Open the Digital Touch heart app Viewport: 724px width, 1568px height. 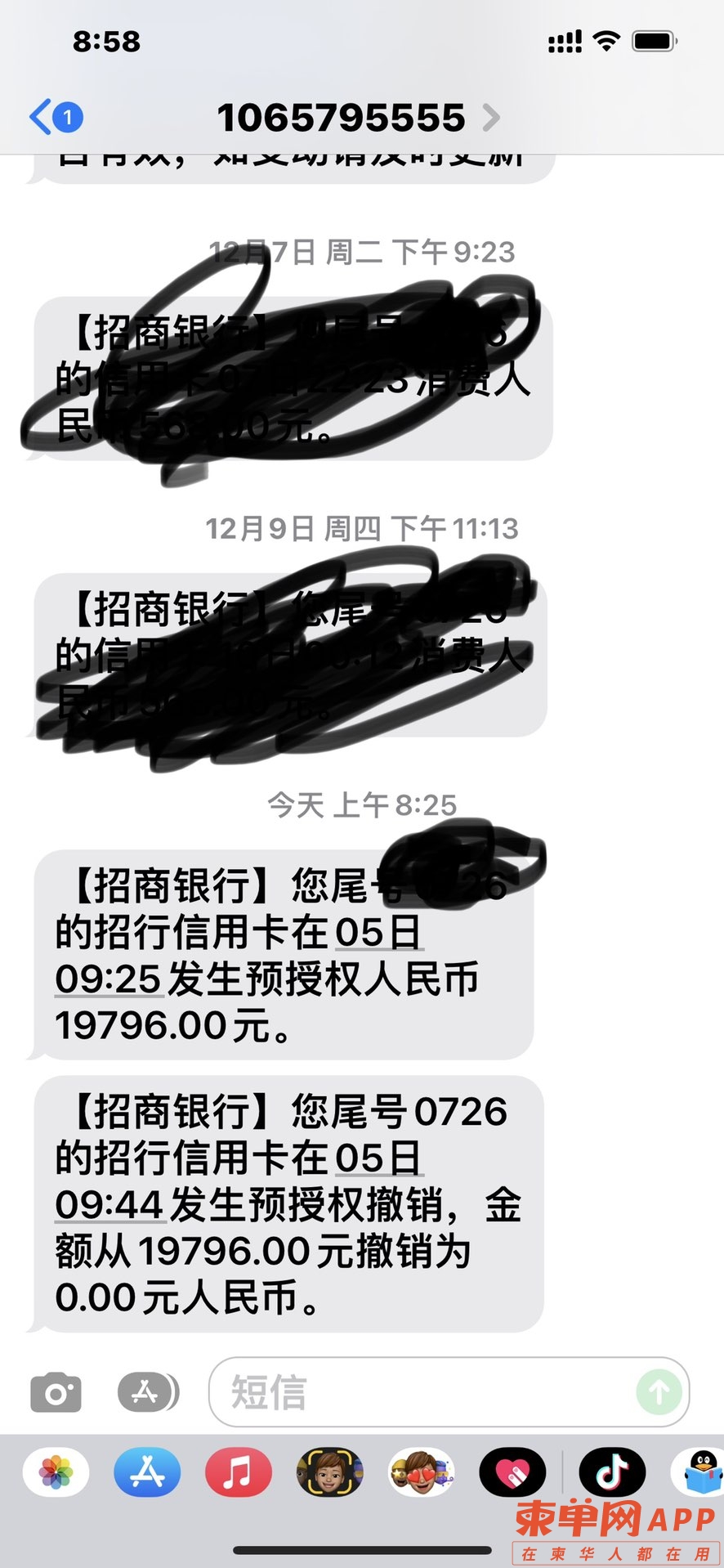(512, 1472)
